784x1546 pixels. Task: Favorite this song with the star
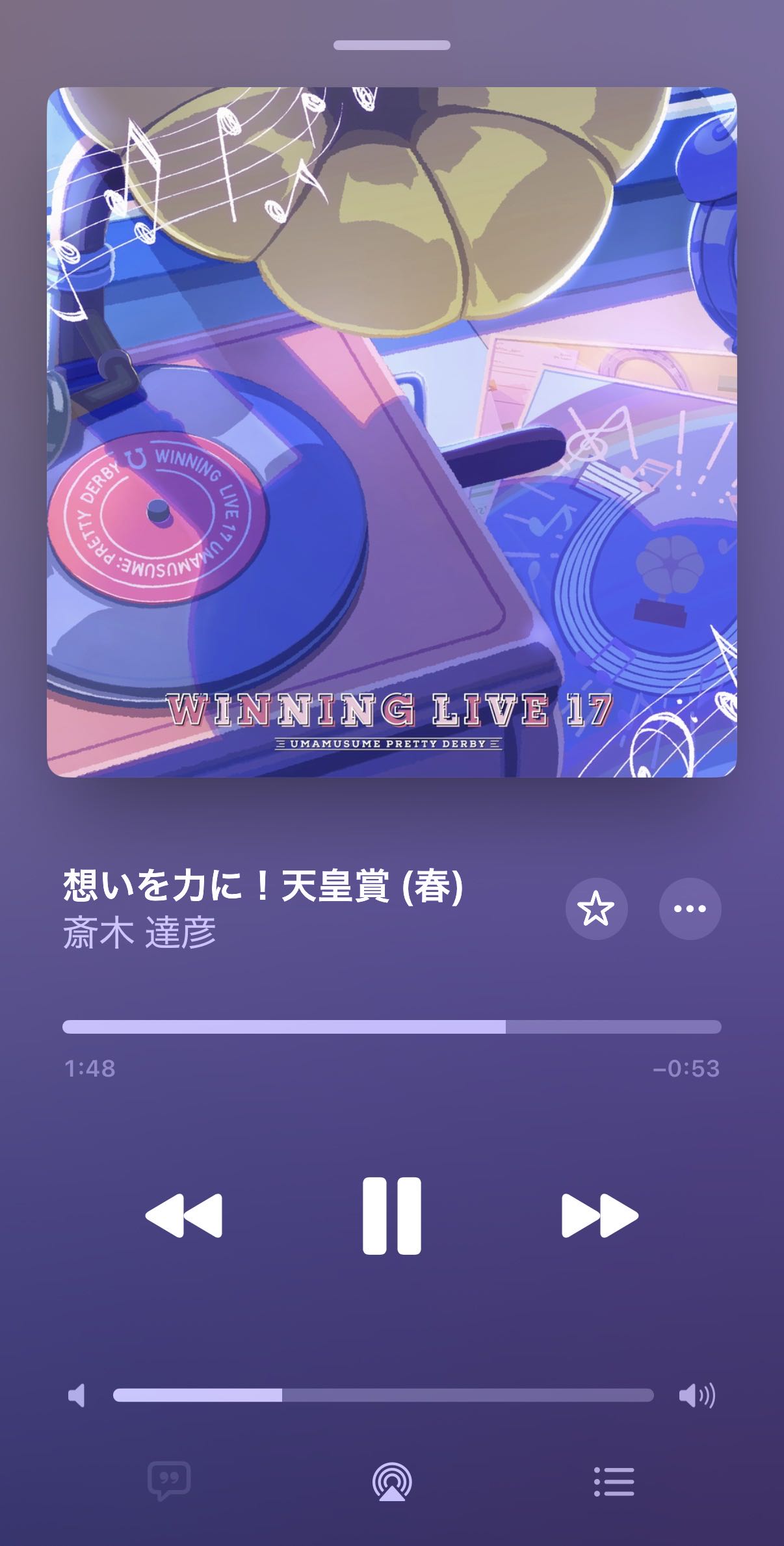click(596, 908)
